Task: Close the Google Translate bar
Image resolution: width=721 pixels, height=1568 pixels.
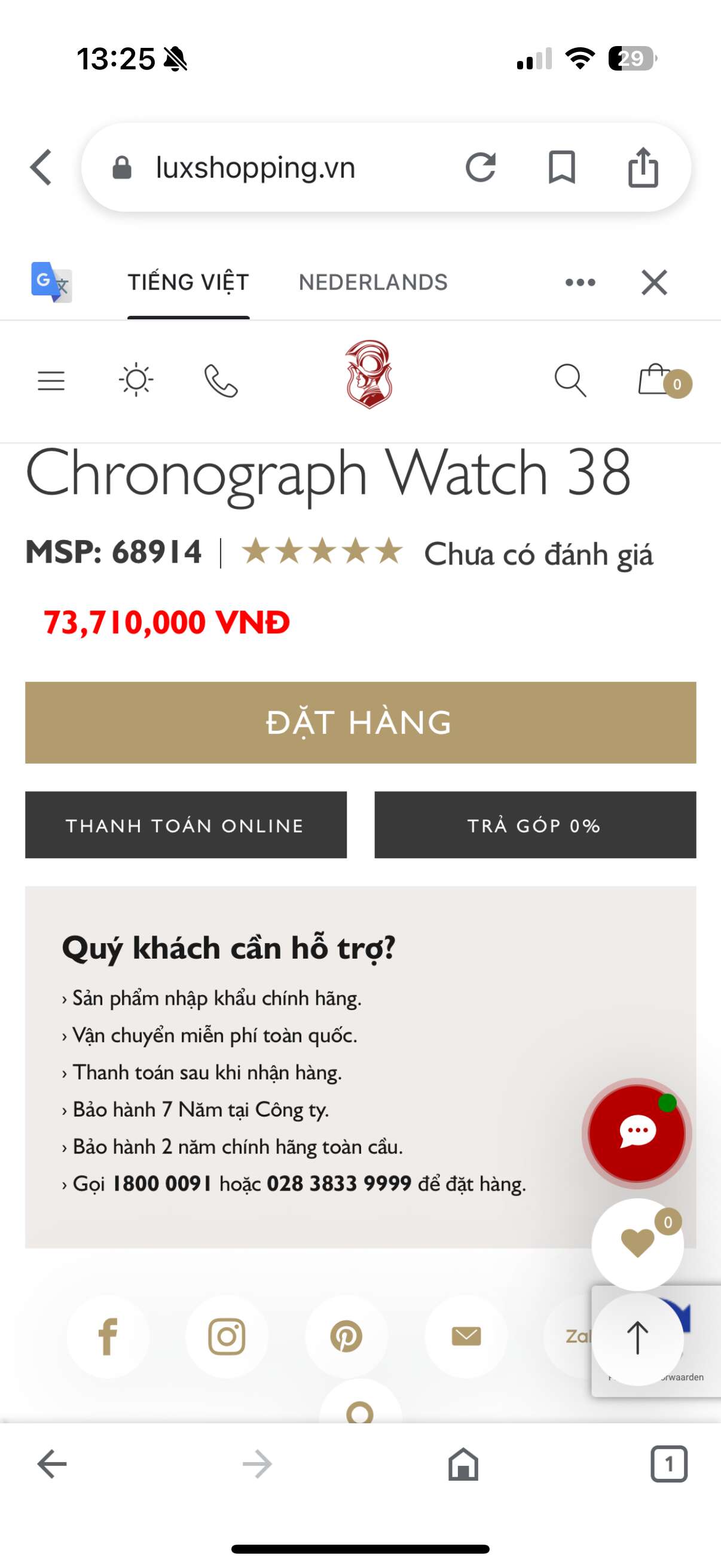Action: [654, 282]
